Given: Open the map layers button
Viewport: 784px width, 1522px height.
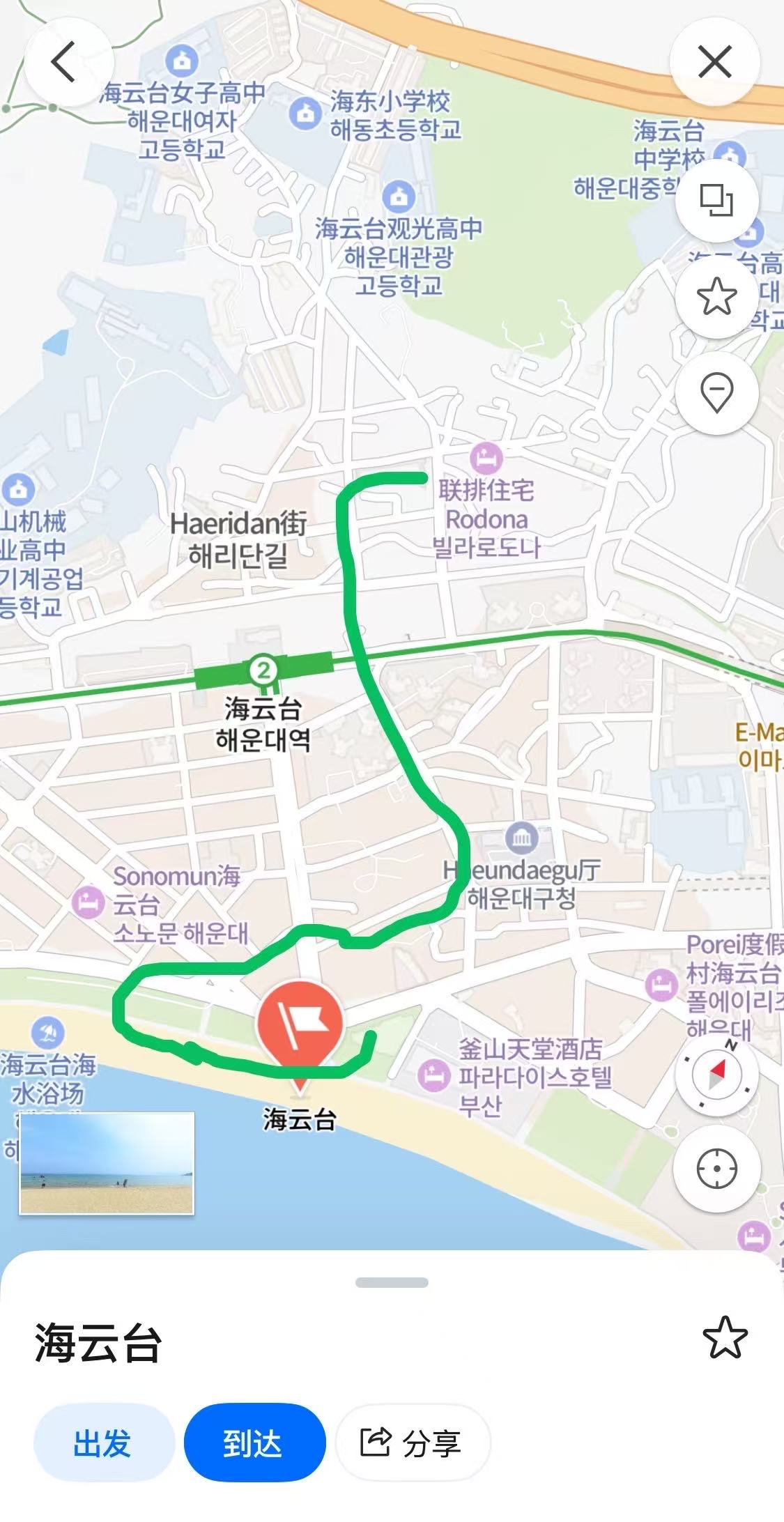Looking at the screenshot, I should tap(716, 200).
